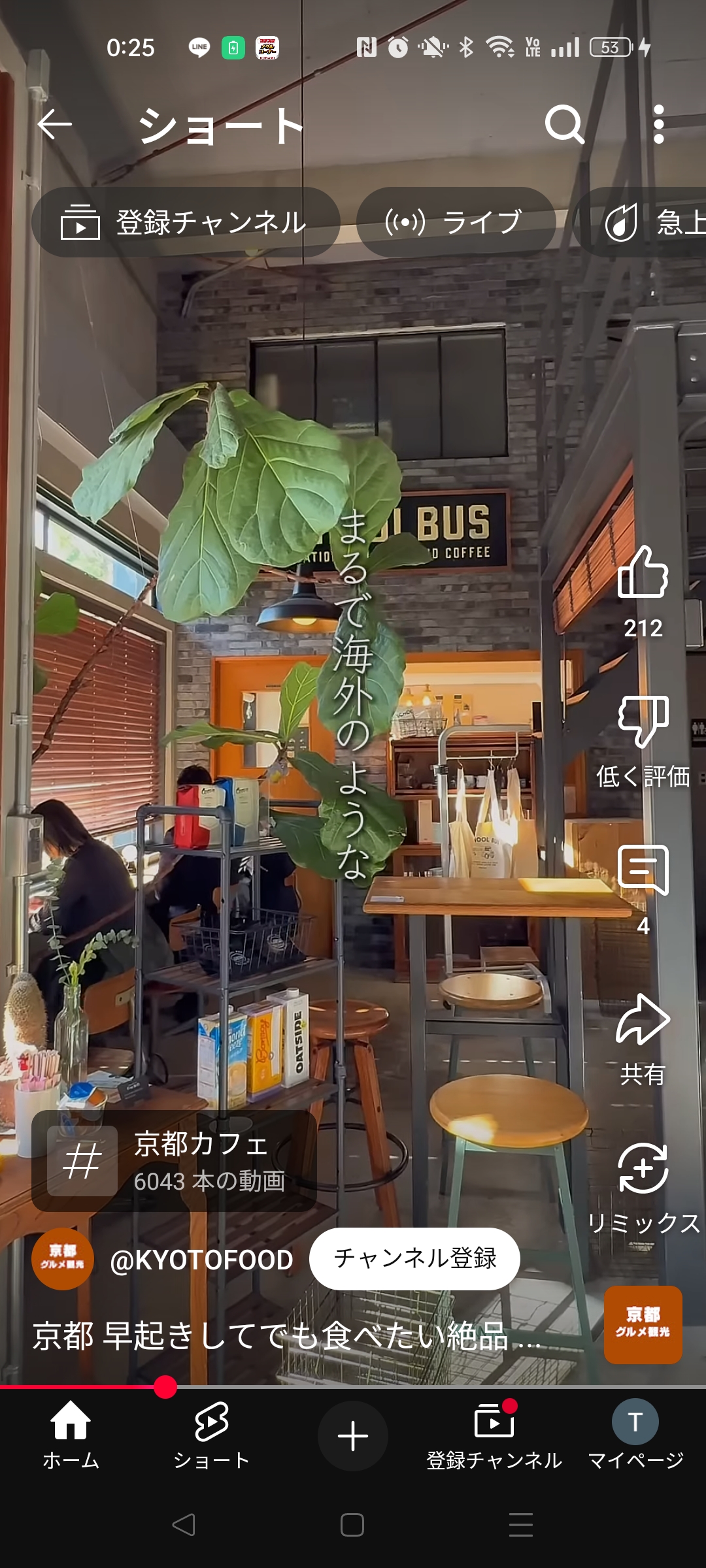Visit the @KYOTOFOOD channel
The width and height of the screenshot is (706, 1568).
tap(201, 1260)
